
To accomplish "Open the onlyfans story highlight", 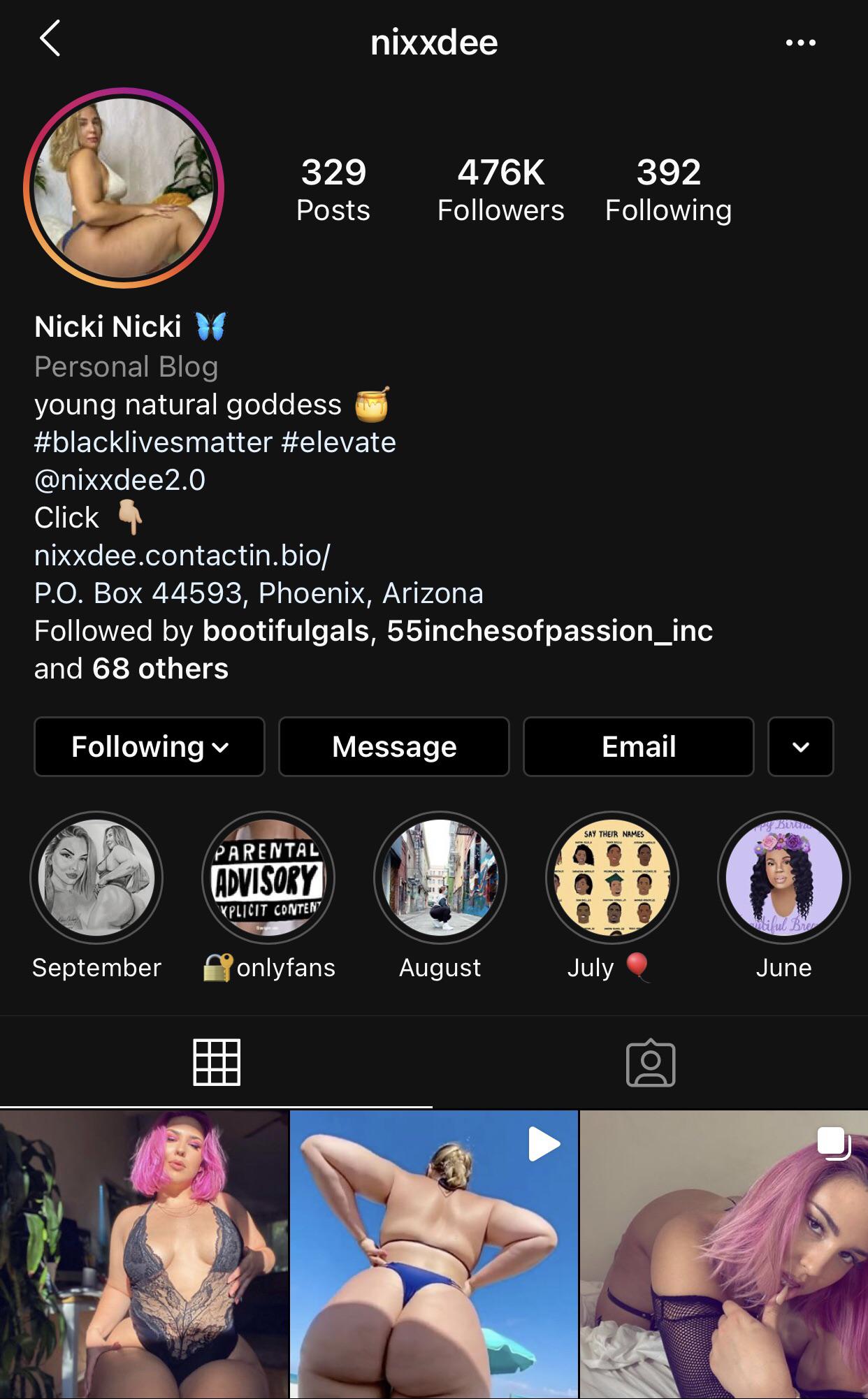I will 268,878.
